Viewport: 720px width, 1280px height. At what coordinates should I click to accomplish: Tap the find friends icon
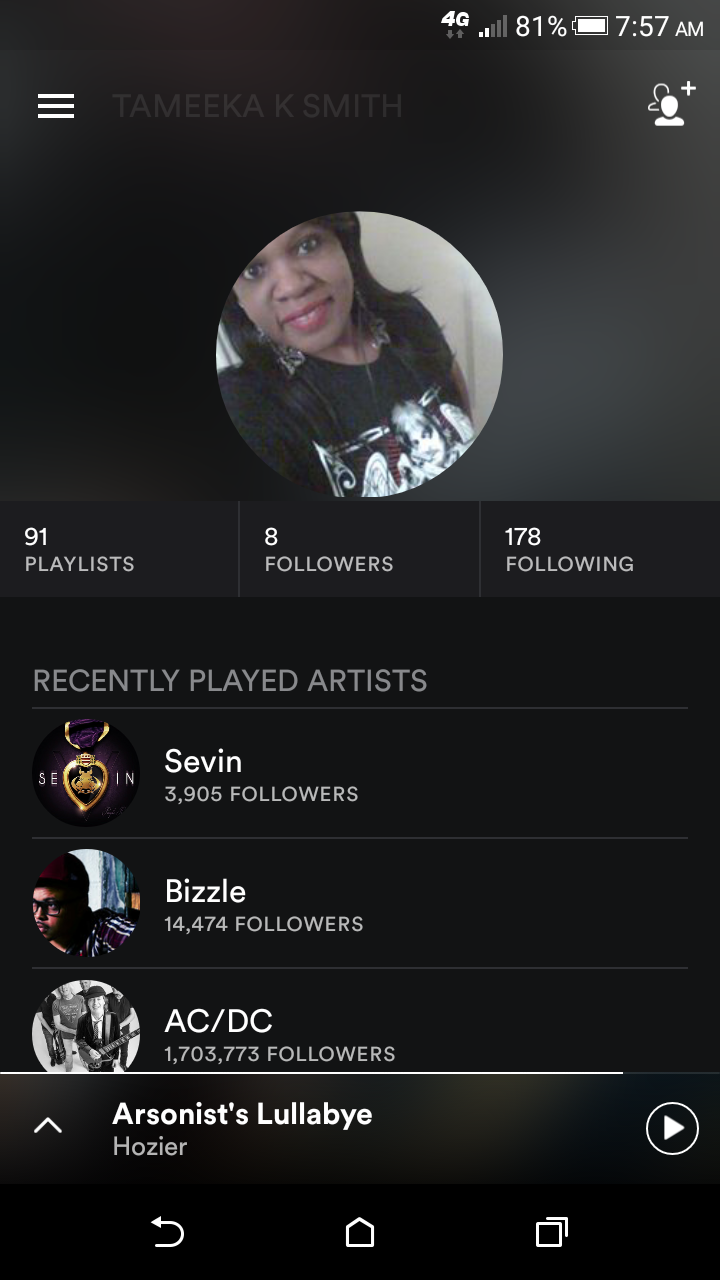pos(670,104)
